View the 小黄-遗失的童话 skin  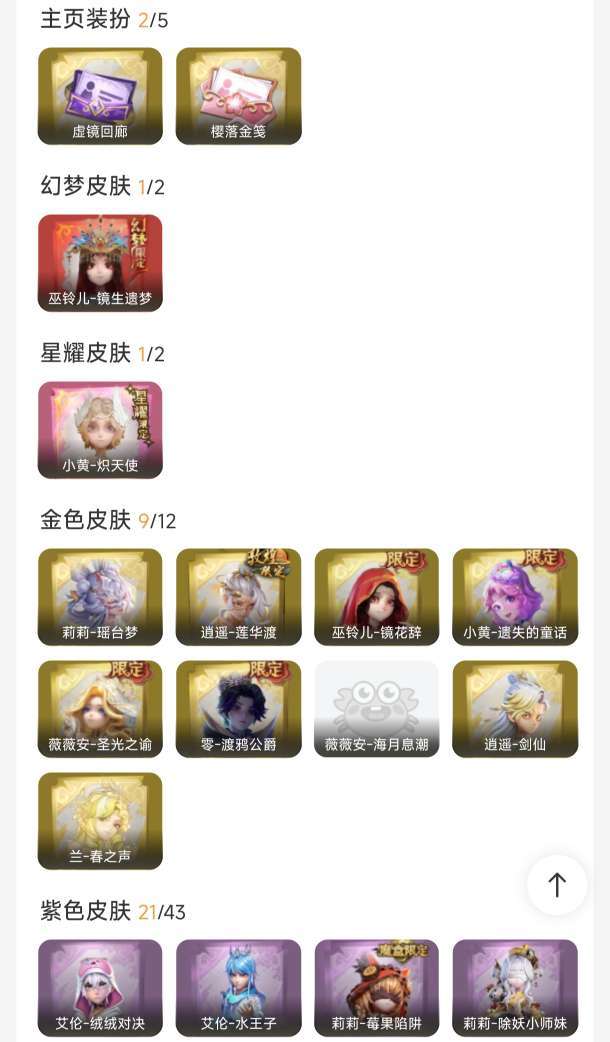(x=515, y=597)
